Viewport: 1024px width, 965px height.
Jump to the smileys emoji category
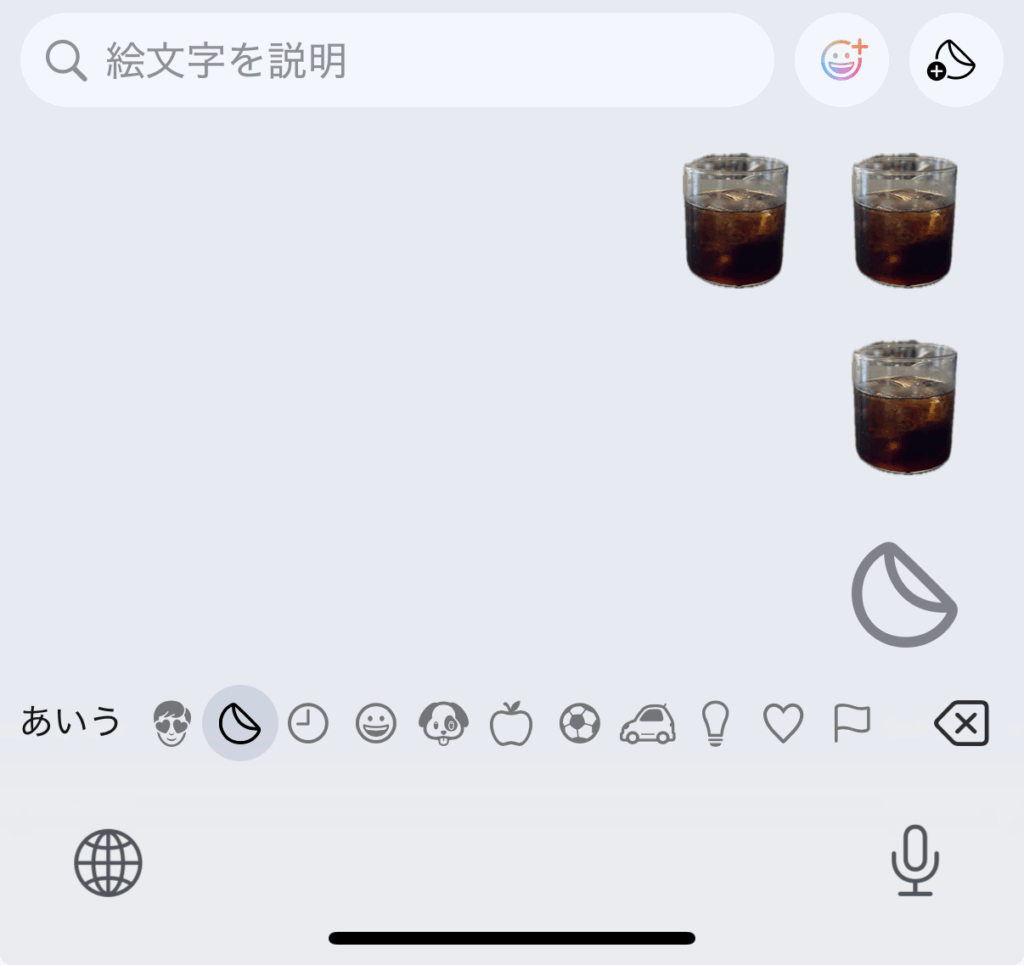pos(376,723)
